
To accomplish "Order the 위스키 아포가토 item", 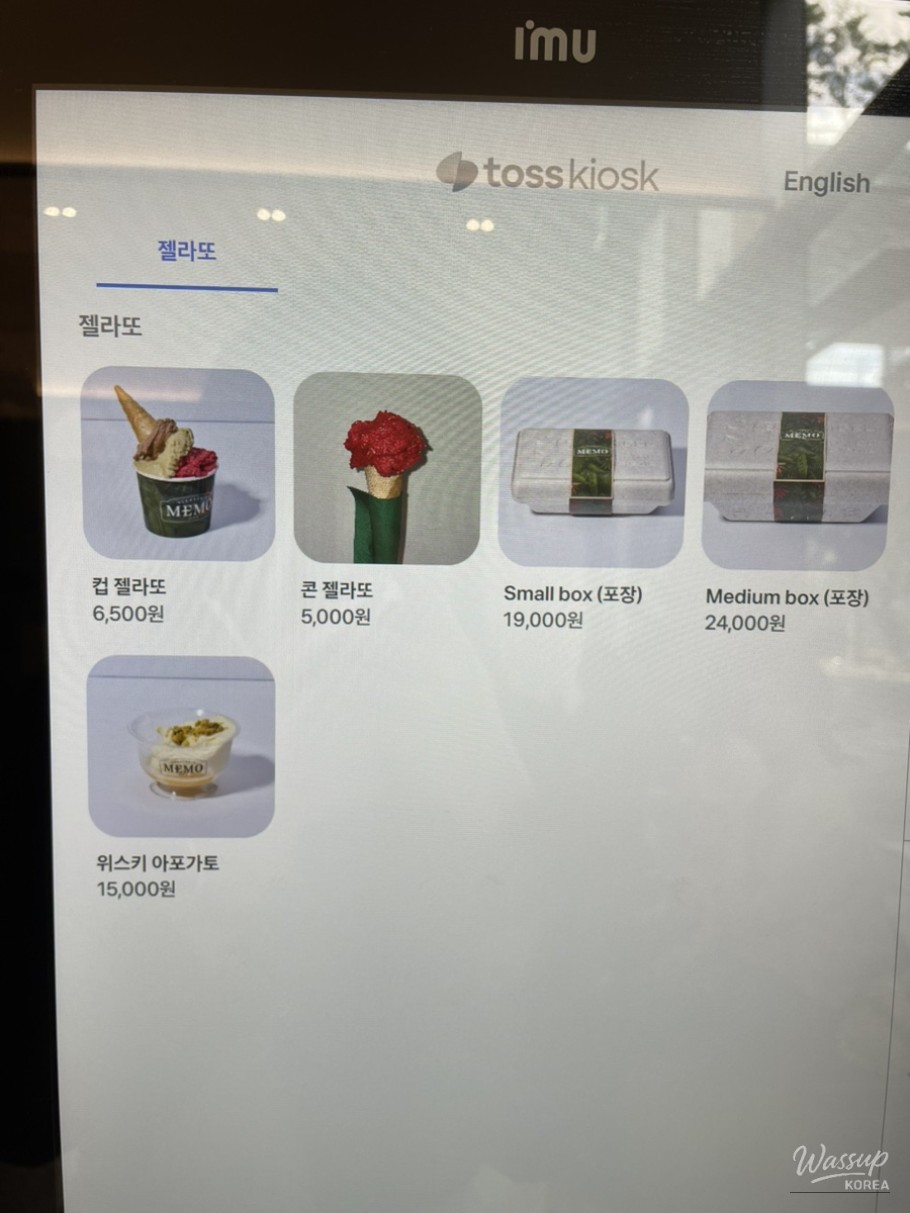I will pyautogui.click(x=181, y=746).
